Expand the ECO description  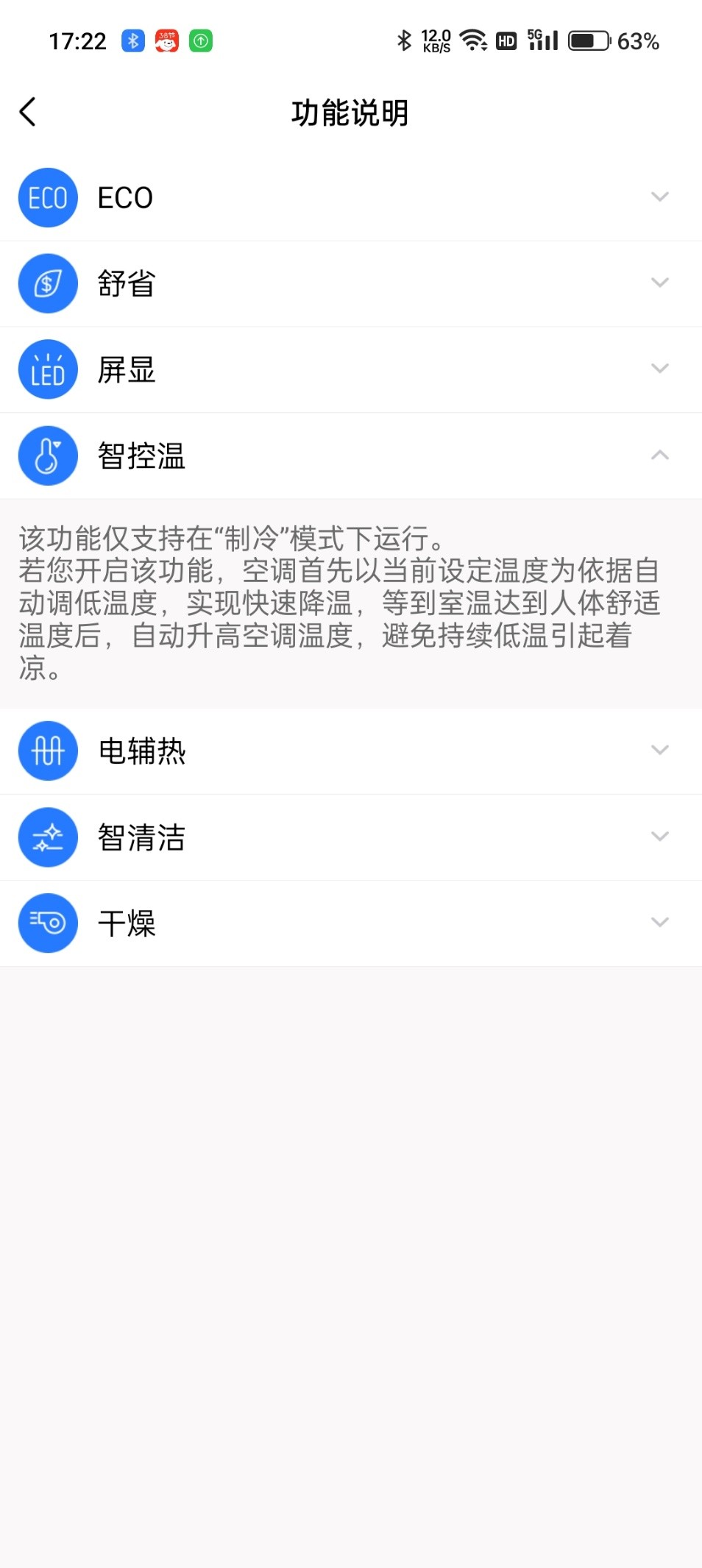(x=660, y=196)
